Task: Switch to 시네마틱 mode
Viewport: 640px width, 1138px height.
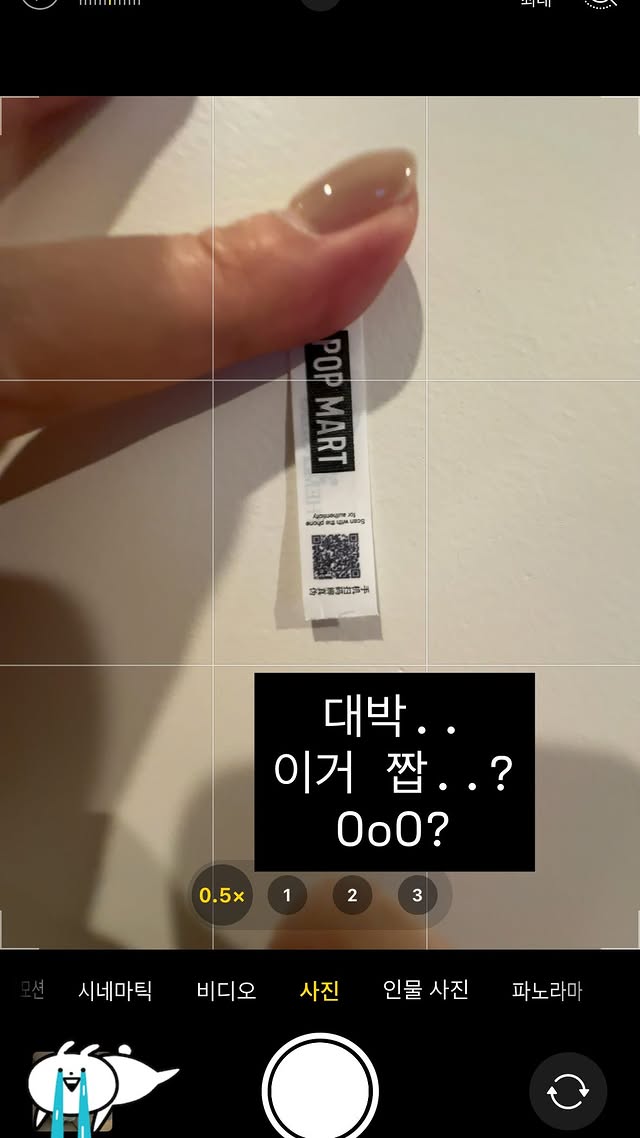Action: click(115, 991)
